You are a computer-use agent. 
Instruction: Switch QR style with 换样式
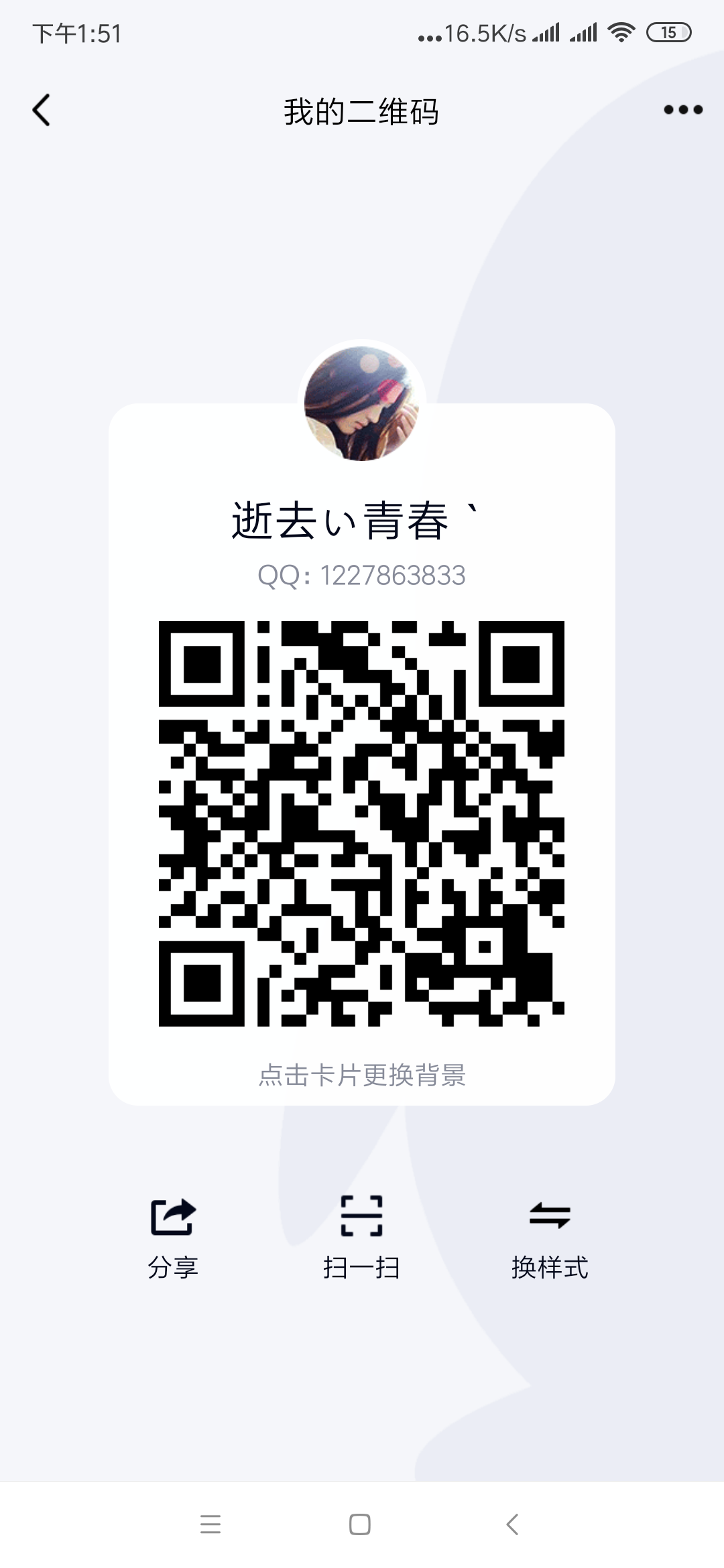click(x=550, y=1238)
